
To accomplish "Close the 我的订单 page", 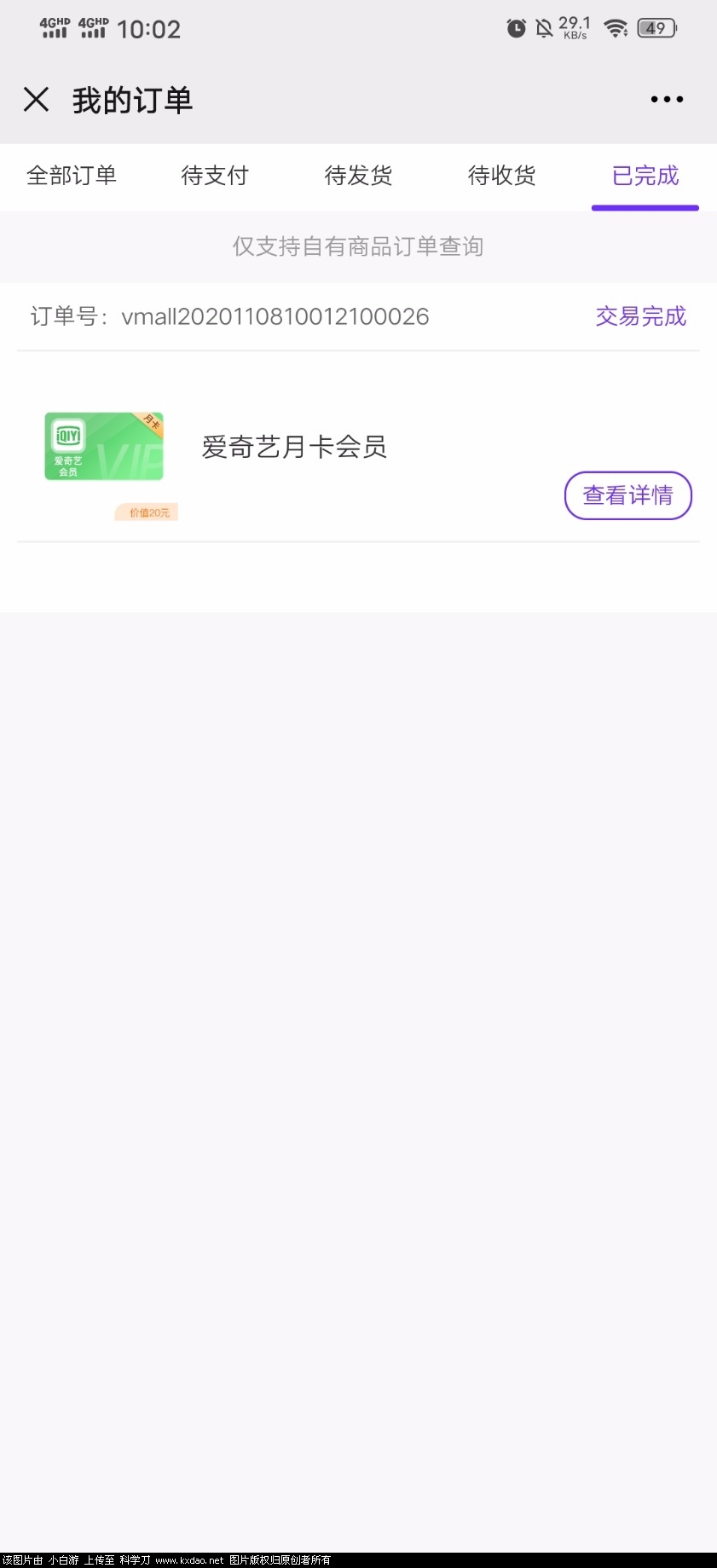I will [36, 100].
